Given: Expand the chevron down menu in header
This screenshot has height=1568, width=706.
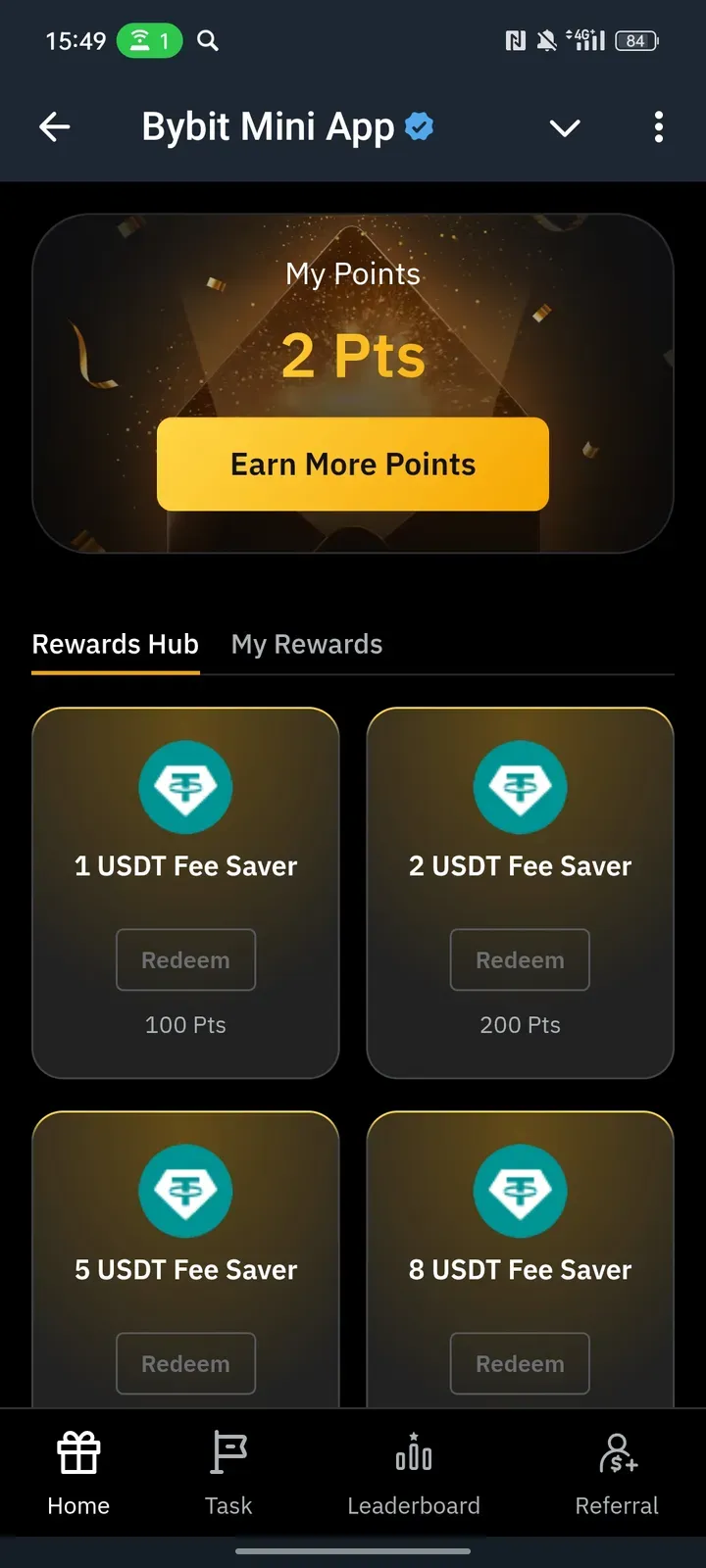Looking at the screenshot, I should 565,127.
